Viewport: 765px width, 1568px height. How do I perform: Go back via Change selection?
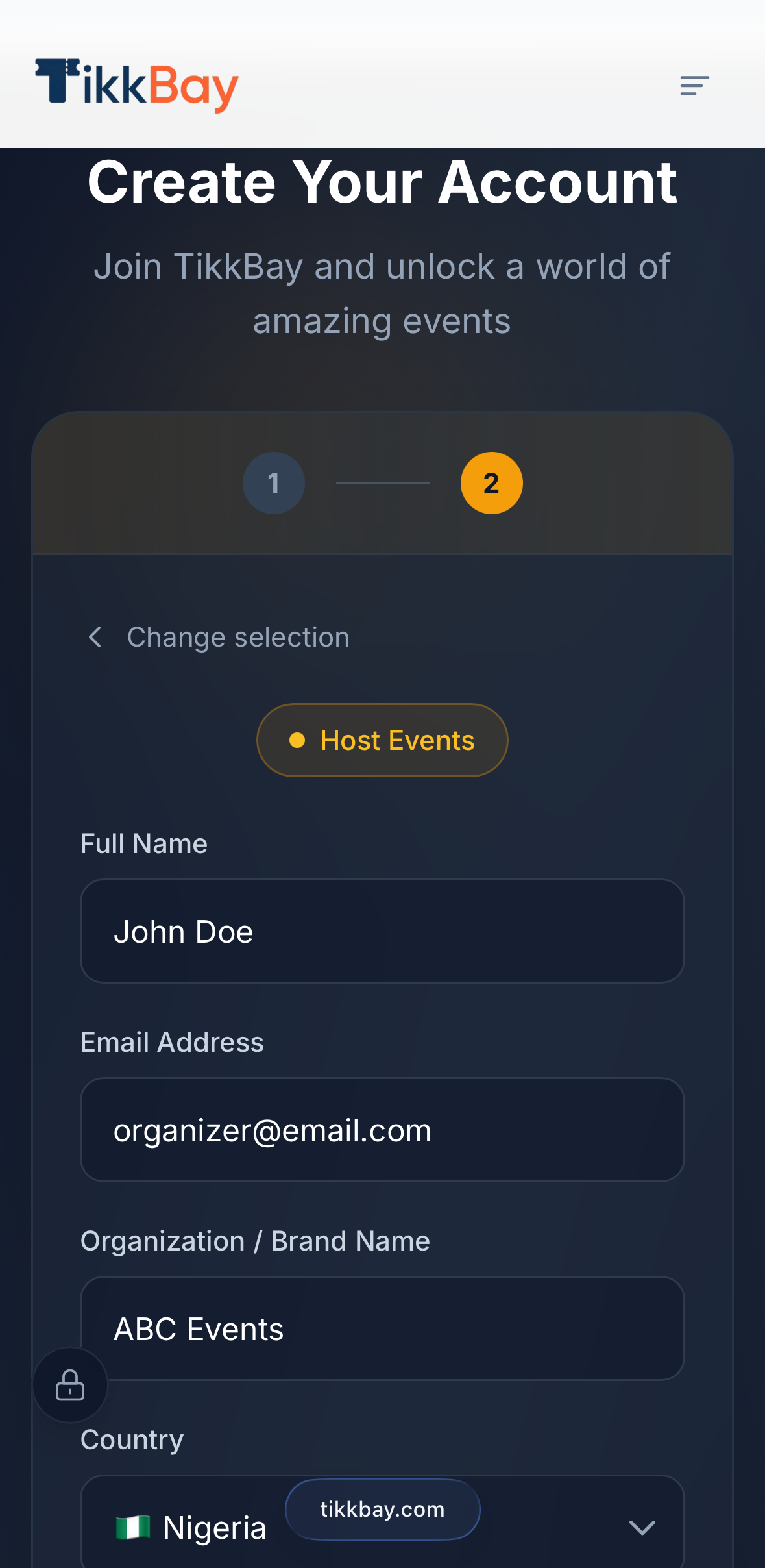click(219, 637)
